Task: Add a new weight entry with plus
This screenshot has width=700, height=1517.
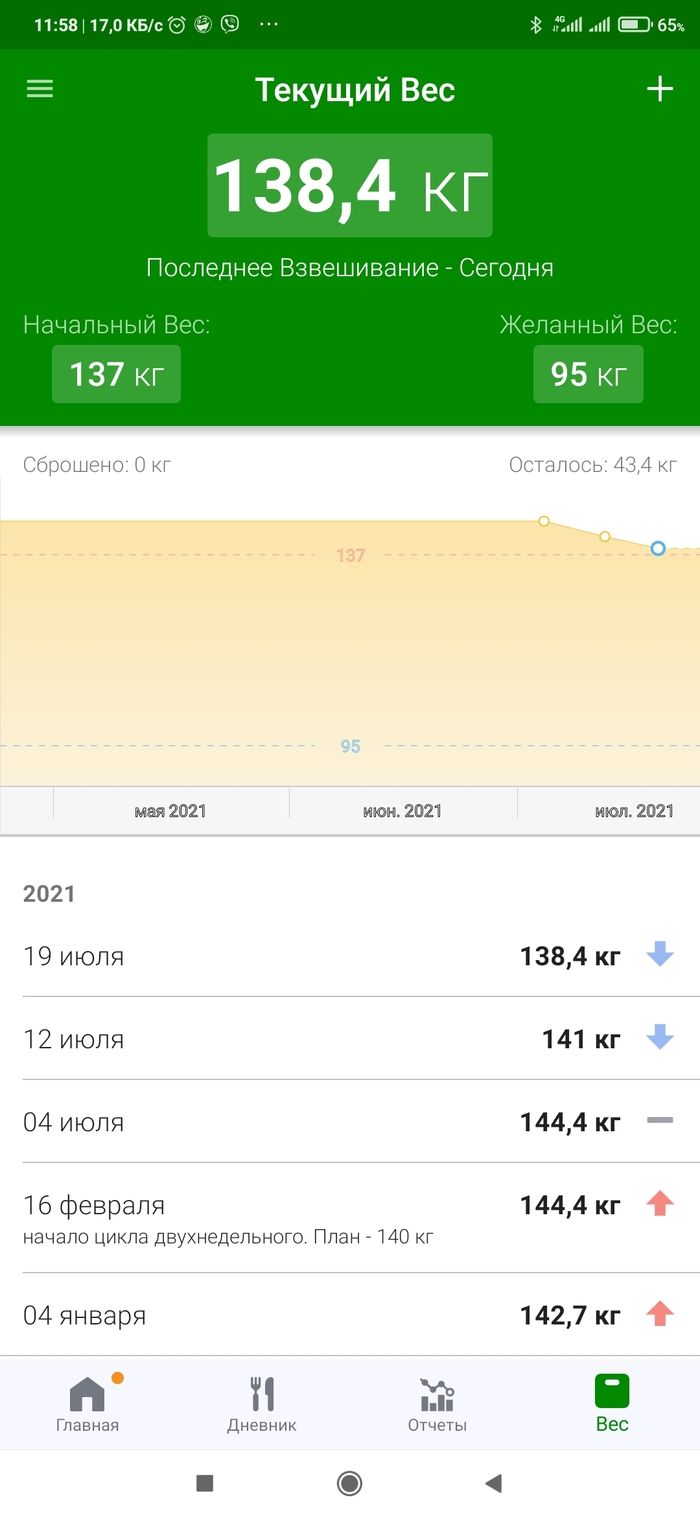Action: tap(659, 89)
